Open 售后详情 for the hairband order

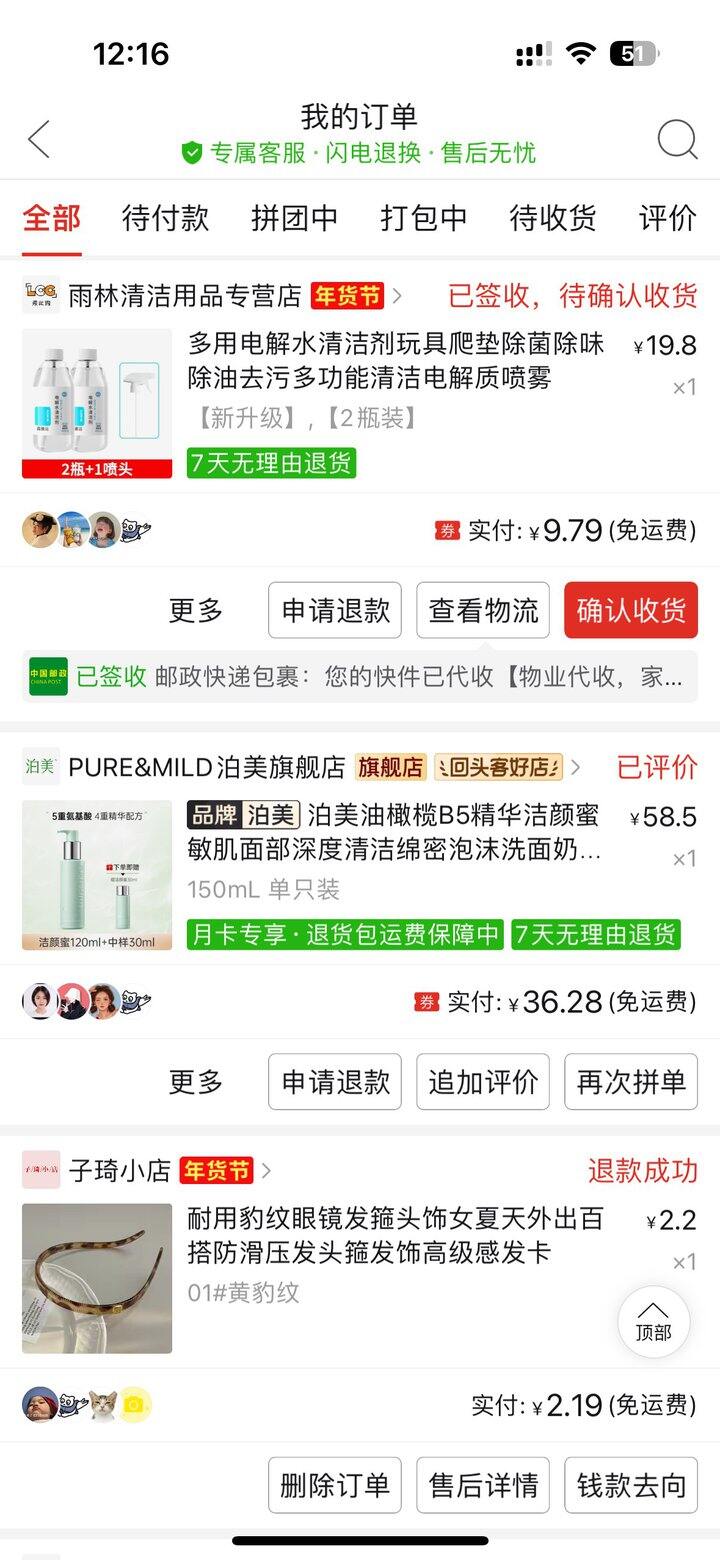click(483, 1485)
